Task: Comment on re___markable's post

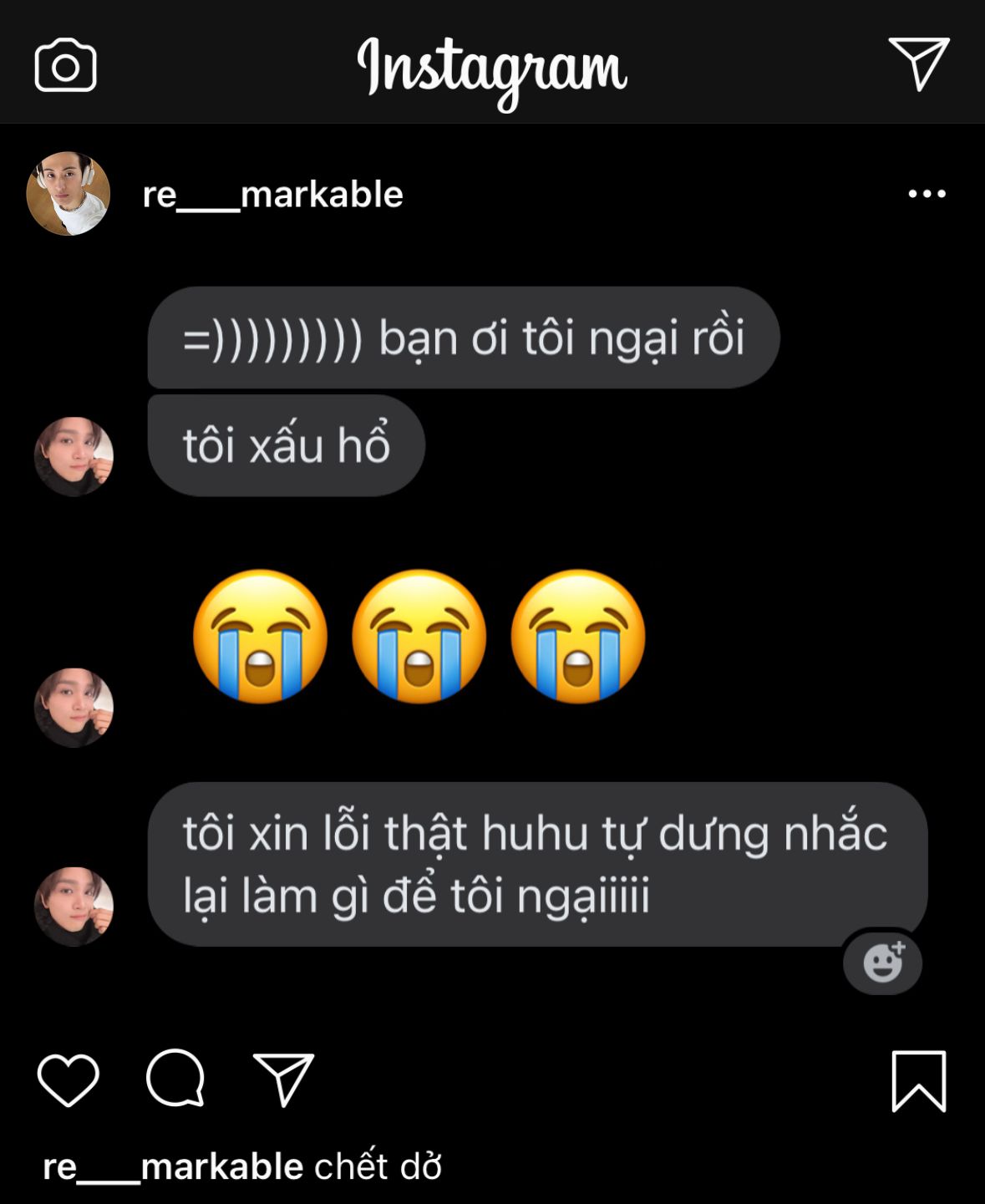Action: pyautogui.click(x=175, y=1078)
